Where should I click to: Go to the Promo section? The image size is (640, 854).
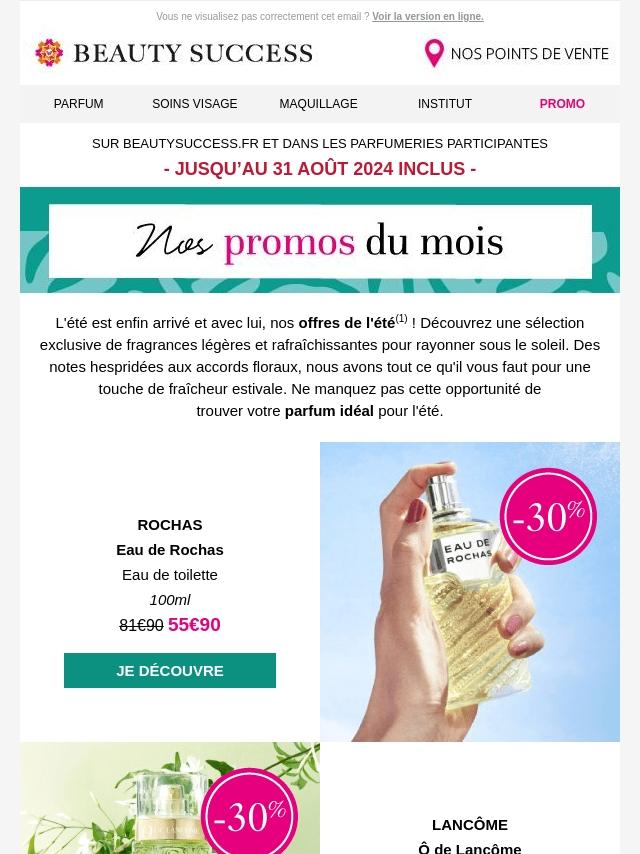(x=562, y=103)
